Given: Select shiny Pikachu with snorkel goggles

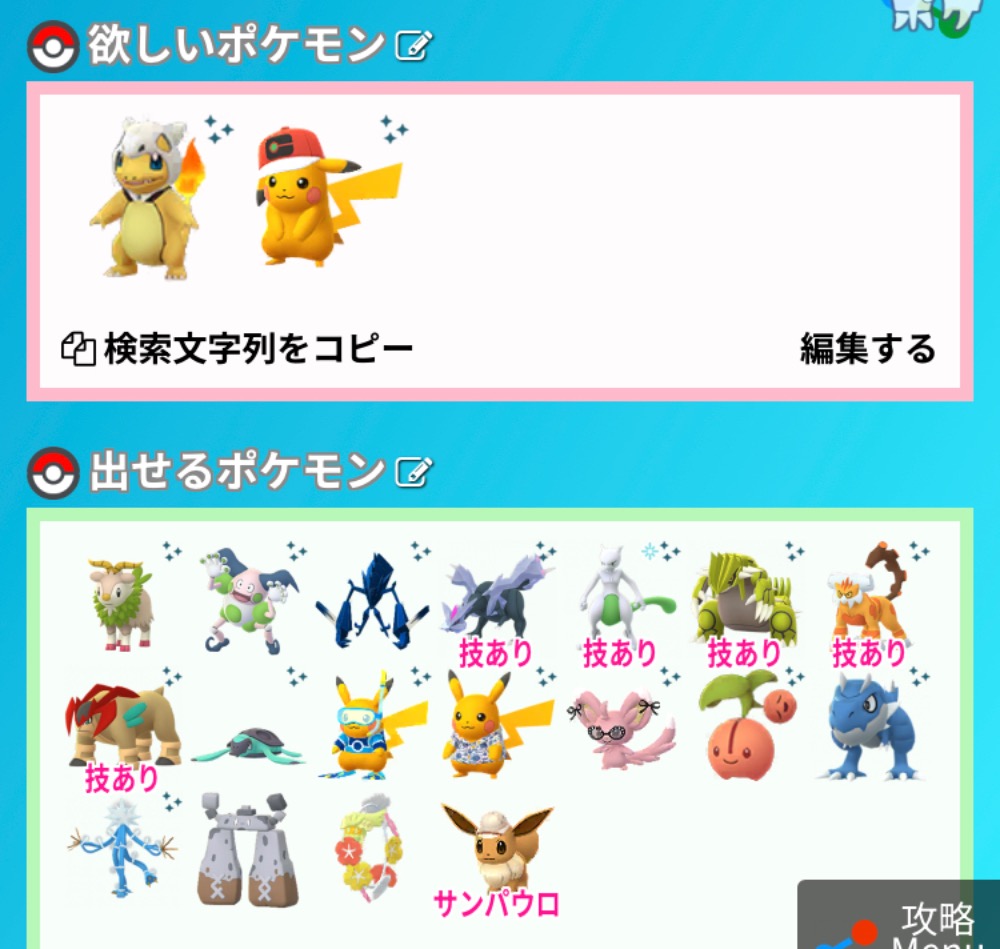Looking at the screenshot, I should 370,725.
